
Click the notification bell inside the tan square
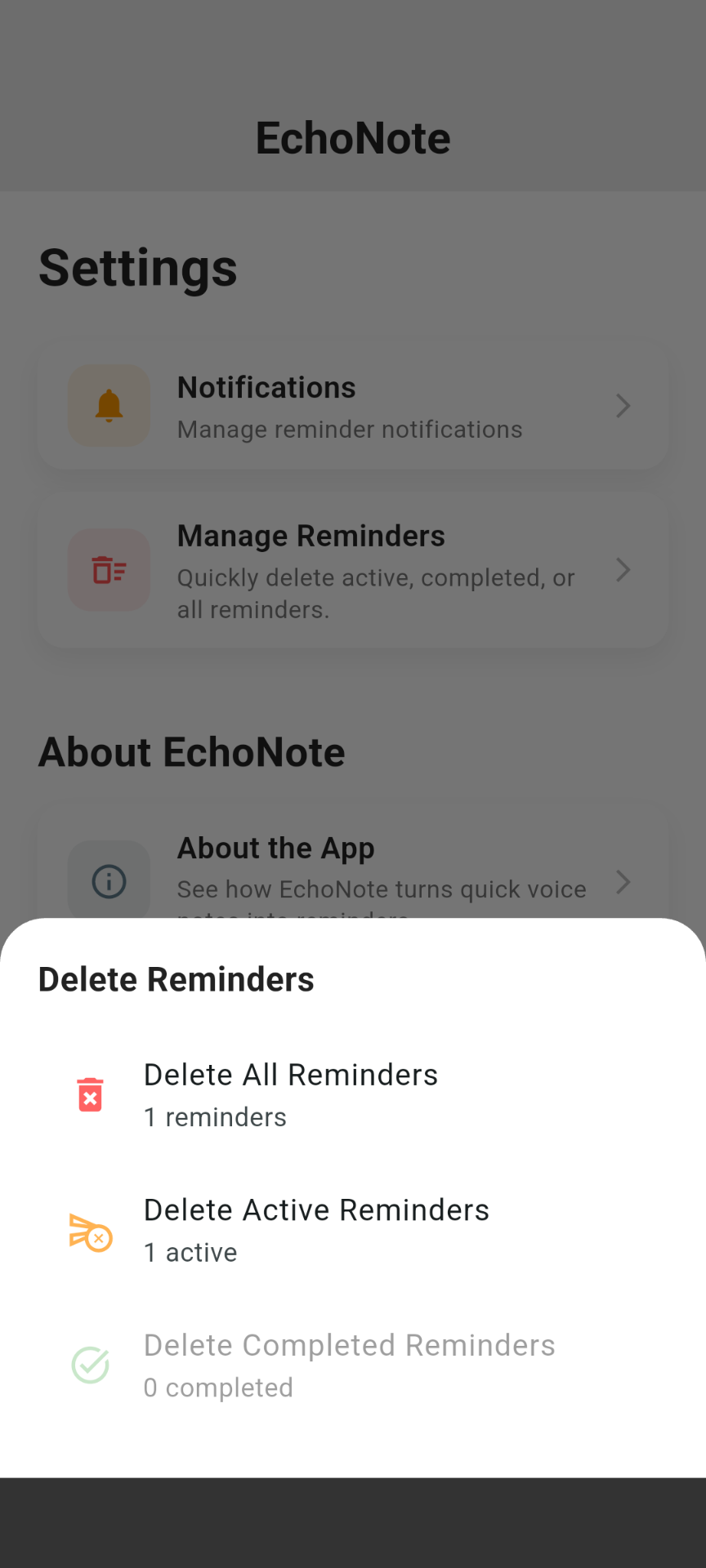[109, 406]
